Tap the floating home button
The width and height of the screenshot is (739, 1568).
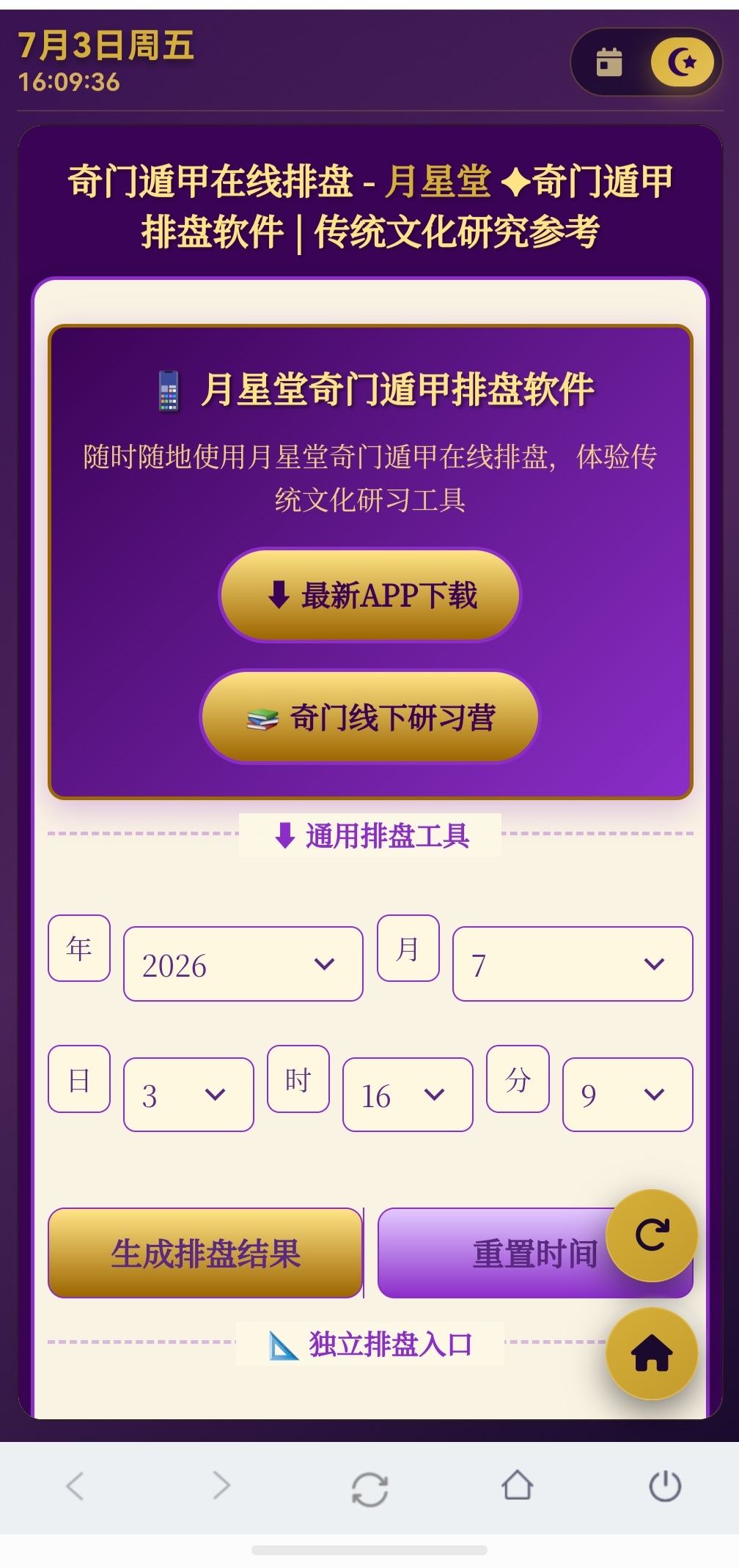(652, 1353)
